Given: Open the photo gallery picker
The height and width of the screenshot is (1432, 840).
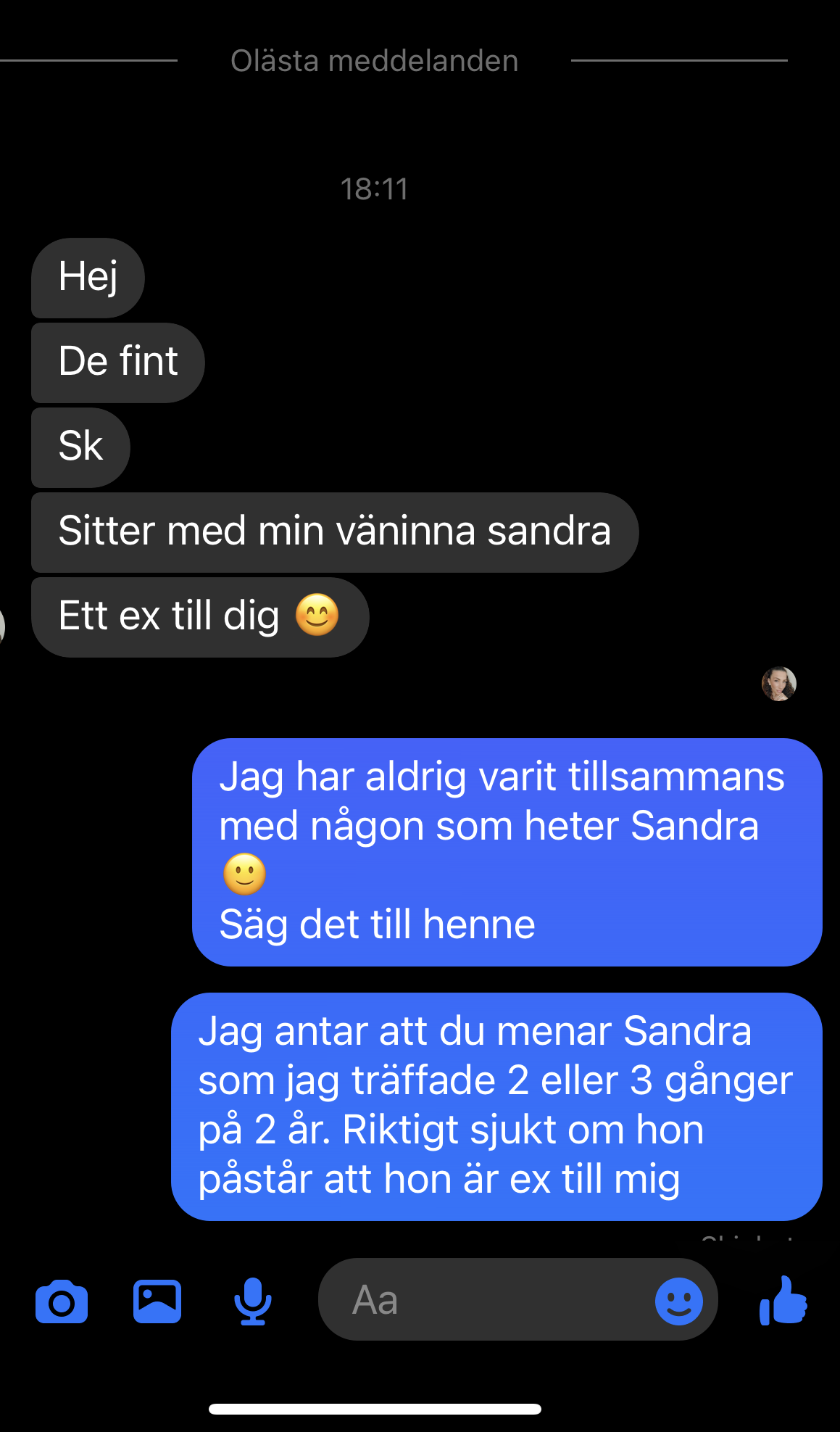Looking at the screenshot, I should [157, 1301].
